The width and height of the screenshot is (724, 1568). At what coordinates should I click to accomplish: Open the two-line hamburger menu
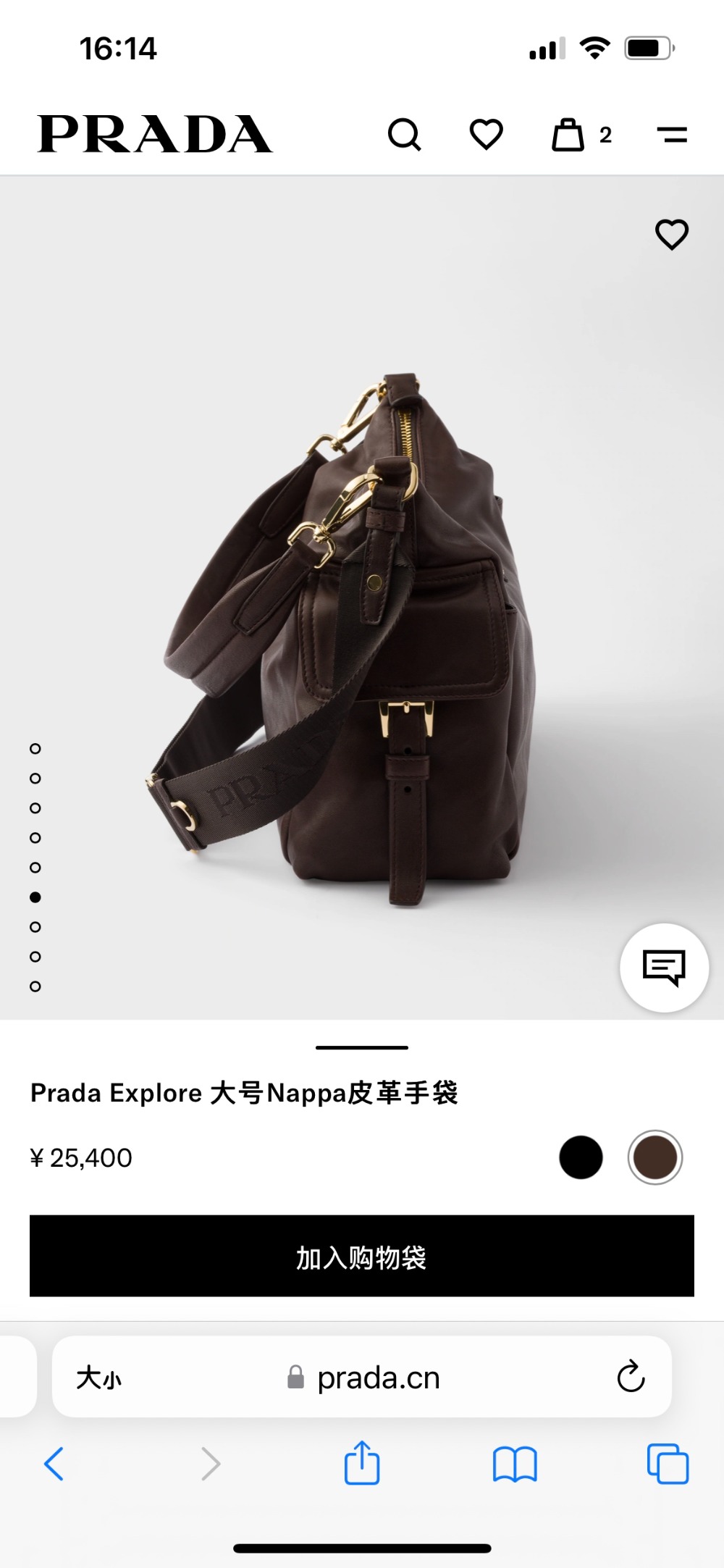pos(672,135)
